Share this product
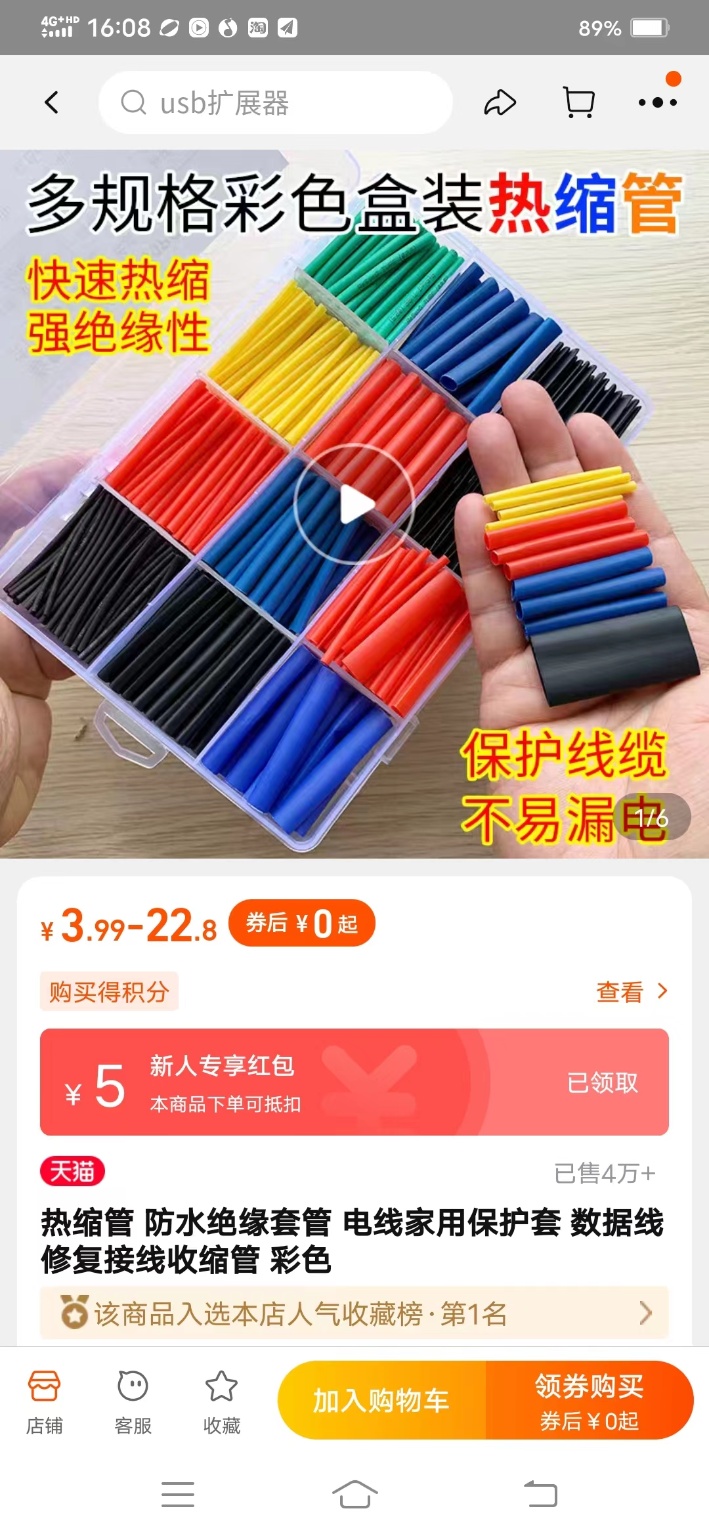Screen dimensions: 709x1536 (500, 102)
